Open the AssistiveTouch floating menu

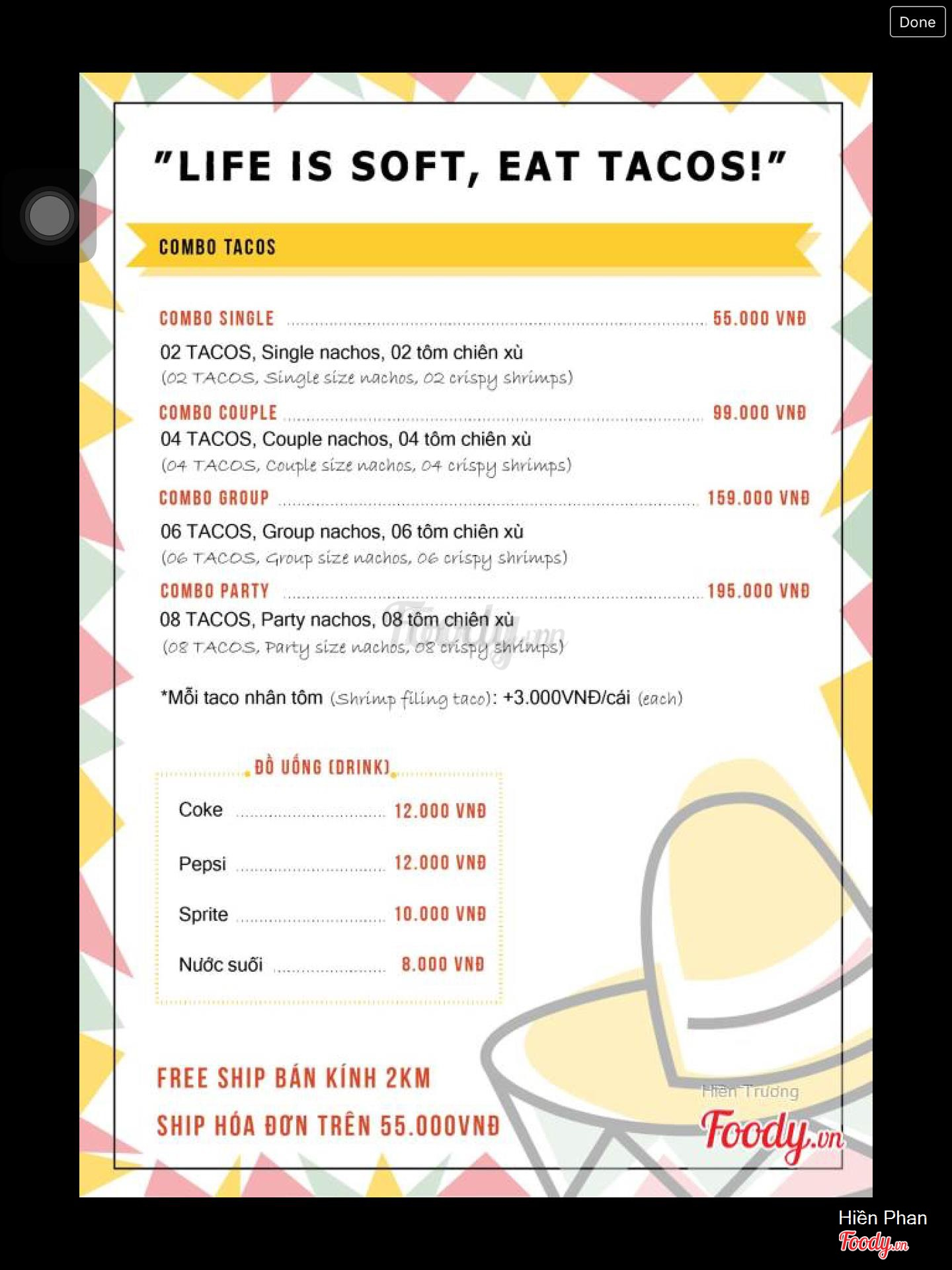(50, 215)
